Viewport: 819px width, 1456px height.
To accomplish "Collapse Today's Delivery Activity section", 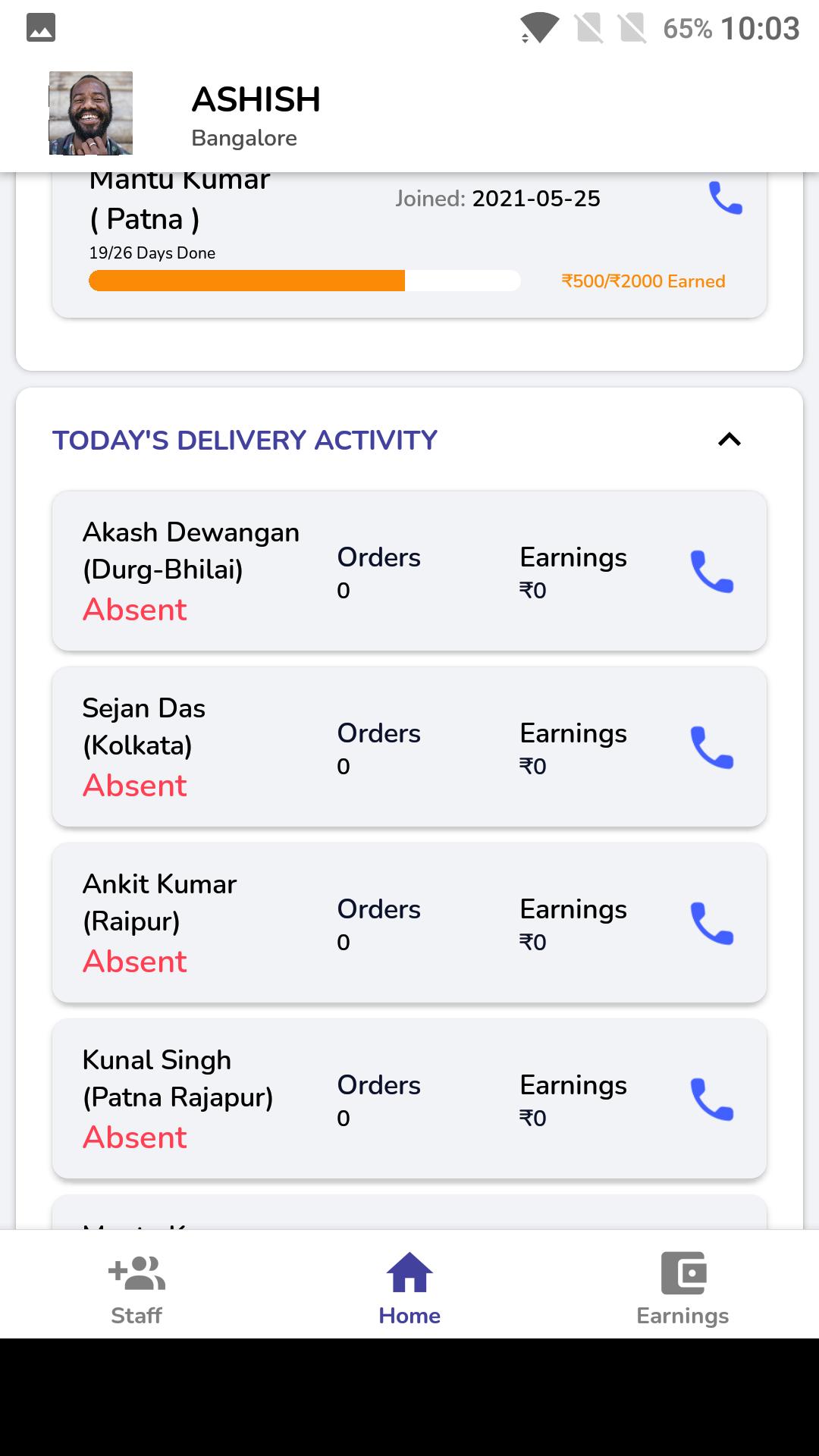I will coord(729,440).
